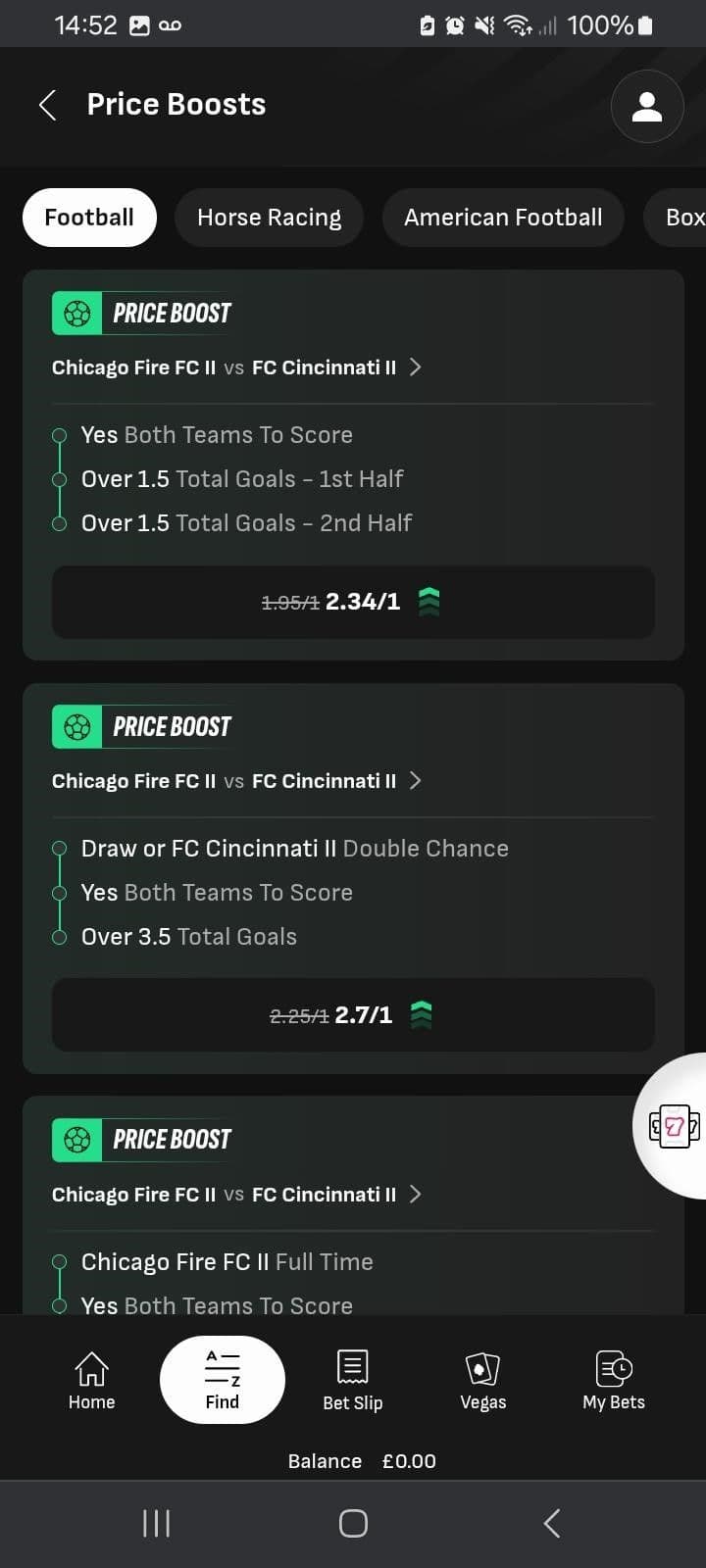Screen dimensions: 706x1568
Task: Select the boosted 2.34/1 odds to add bet
Action: coord(353,602)
